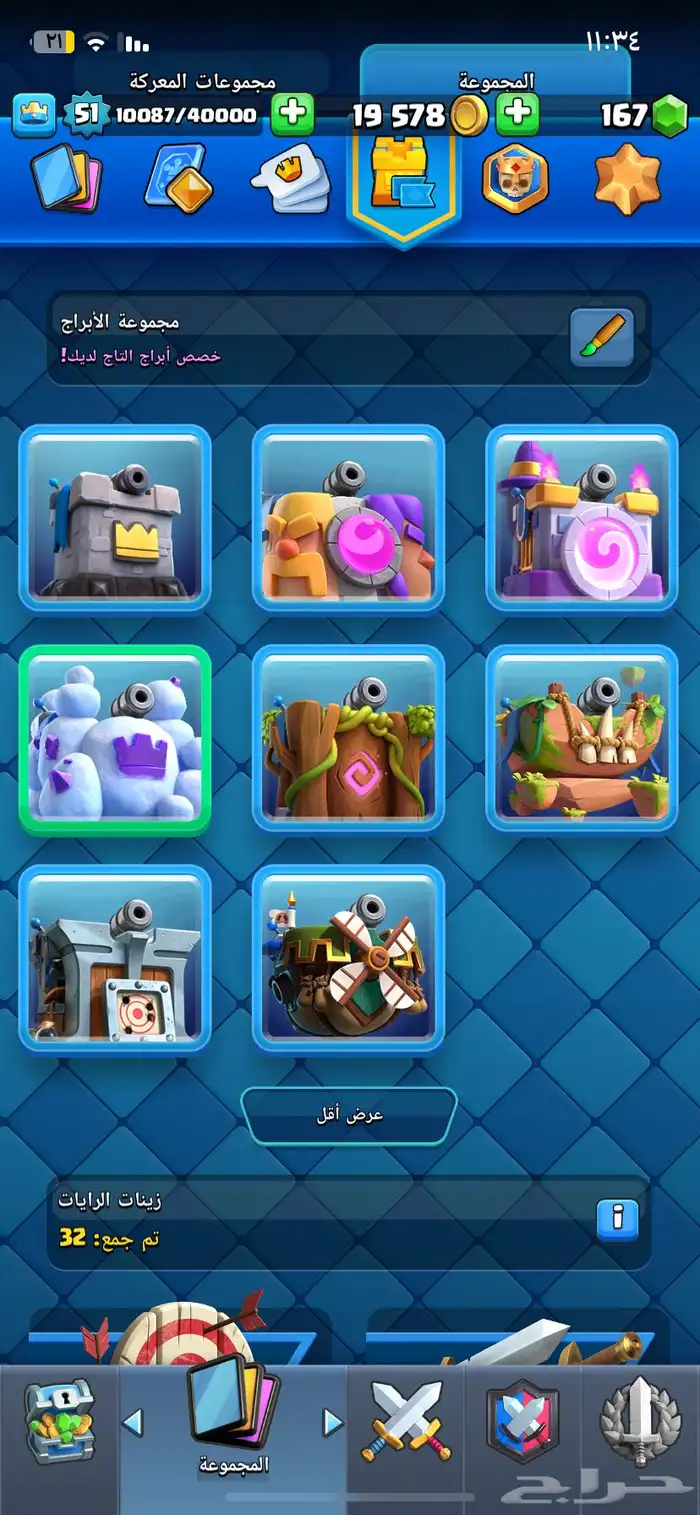Select the target practice tower skin
The width and height of the screenshot is (700, 1515).
tap(115, 959)
